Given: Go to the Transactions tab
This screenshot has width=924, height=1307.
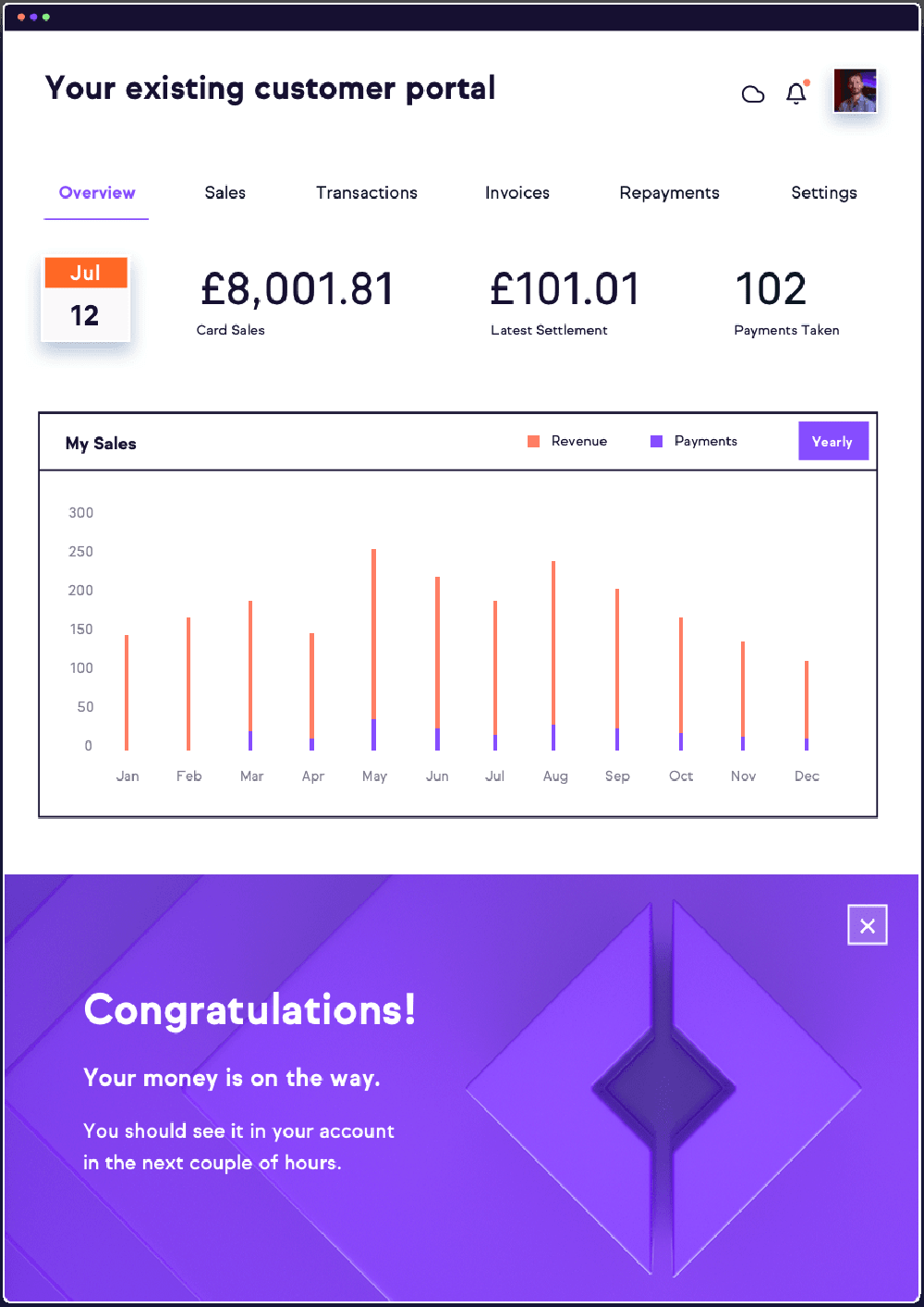Looking at the screenshot, I should [366, 193].
